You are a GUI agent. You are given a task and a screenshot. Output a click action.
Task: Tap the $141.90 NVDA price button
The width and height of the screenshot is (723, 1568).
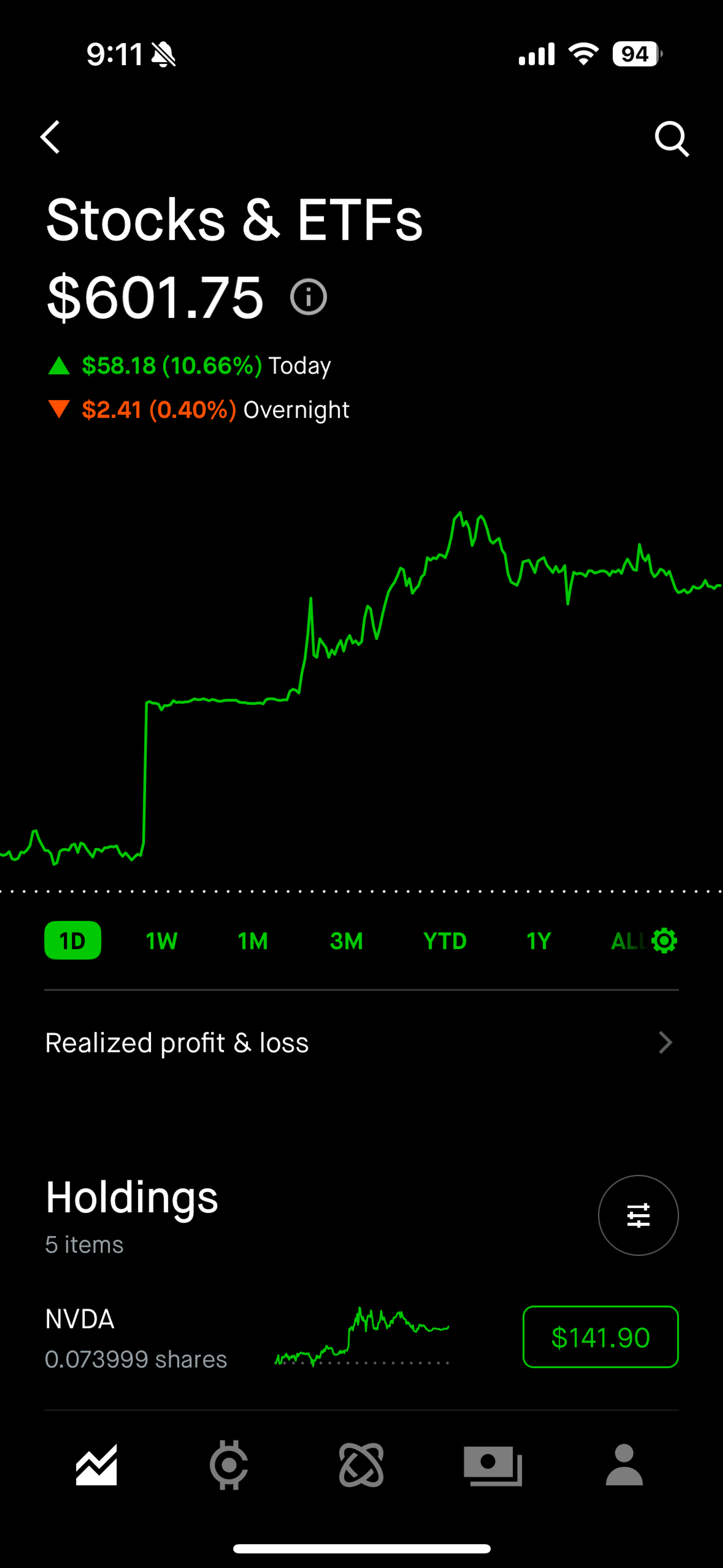pos(601,1337)
